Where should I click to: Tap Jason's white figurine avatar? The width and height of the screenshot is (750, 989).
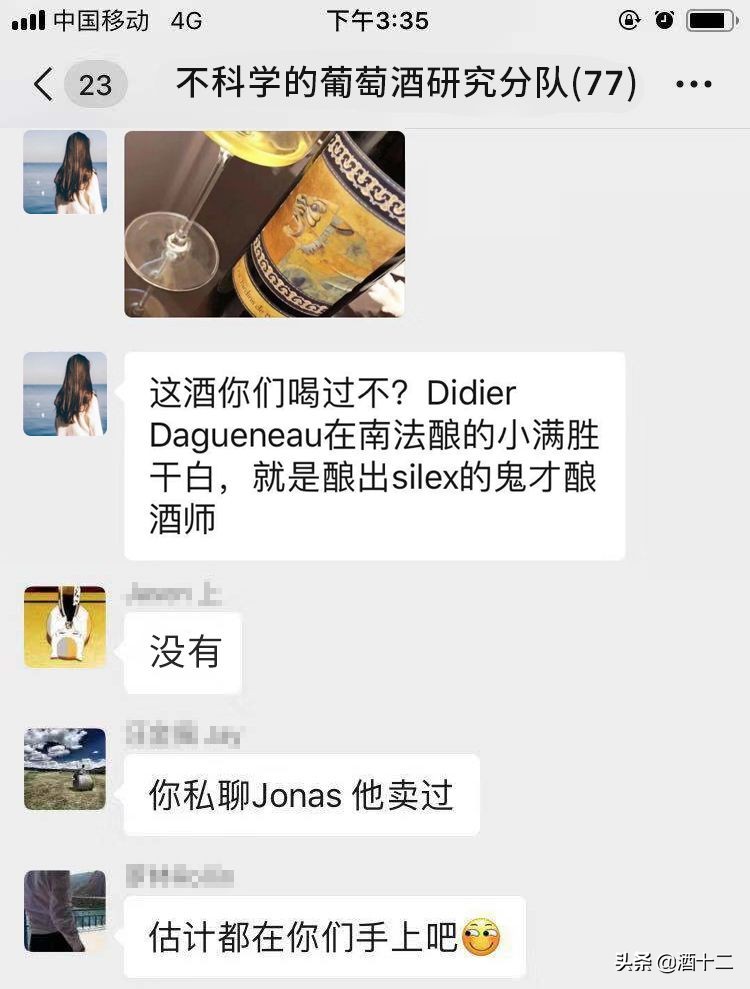pyautogui.click(x=64, y=627)
